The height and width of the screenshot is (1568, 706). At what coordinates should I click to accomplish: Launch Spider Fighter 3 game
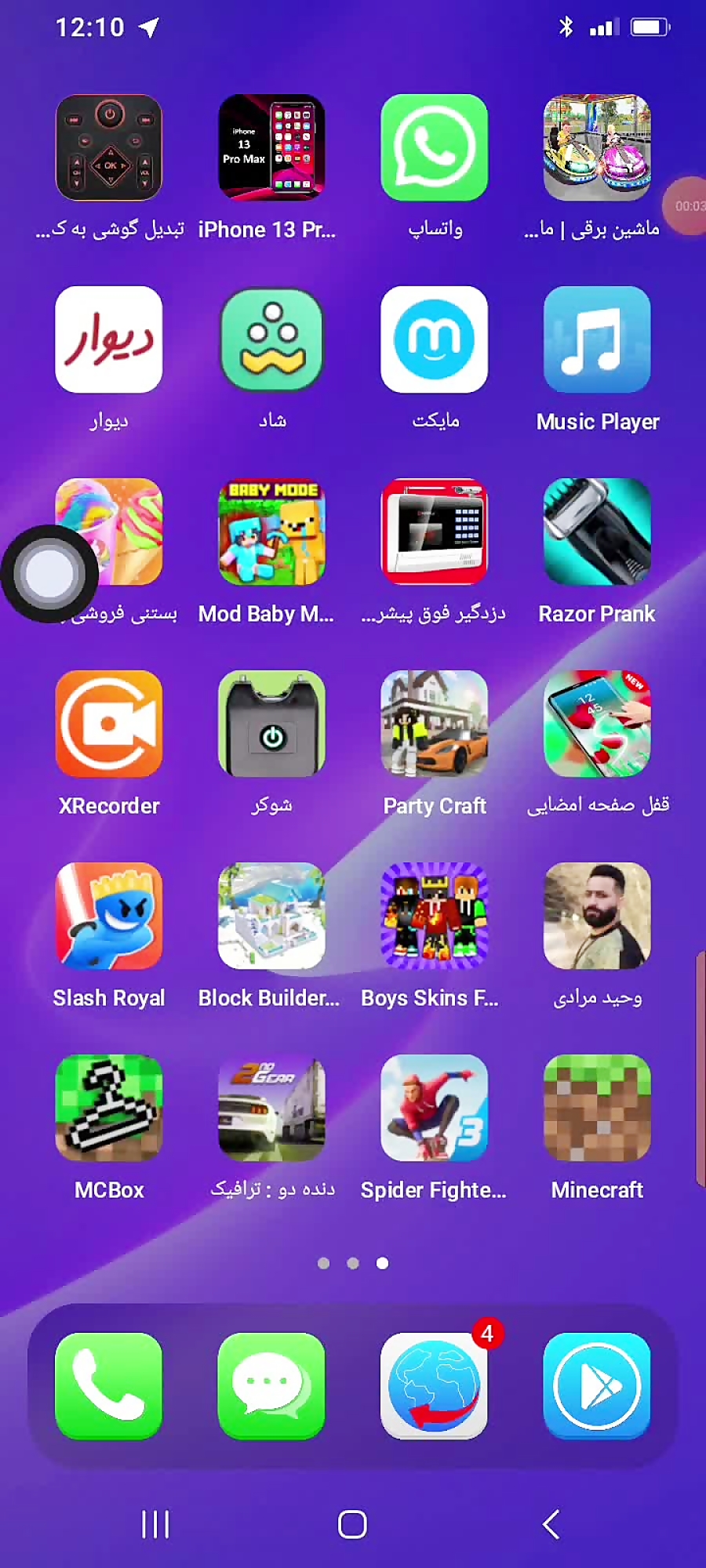pos(434,1108)
